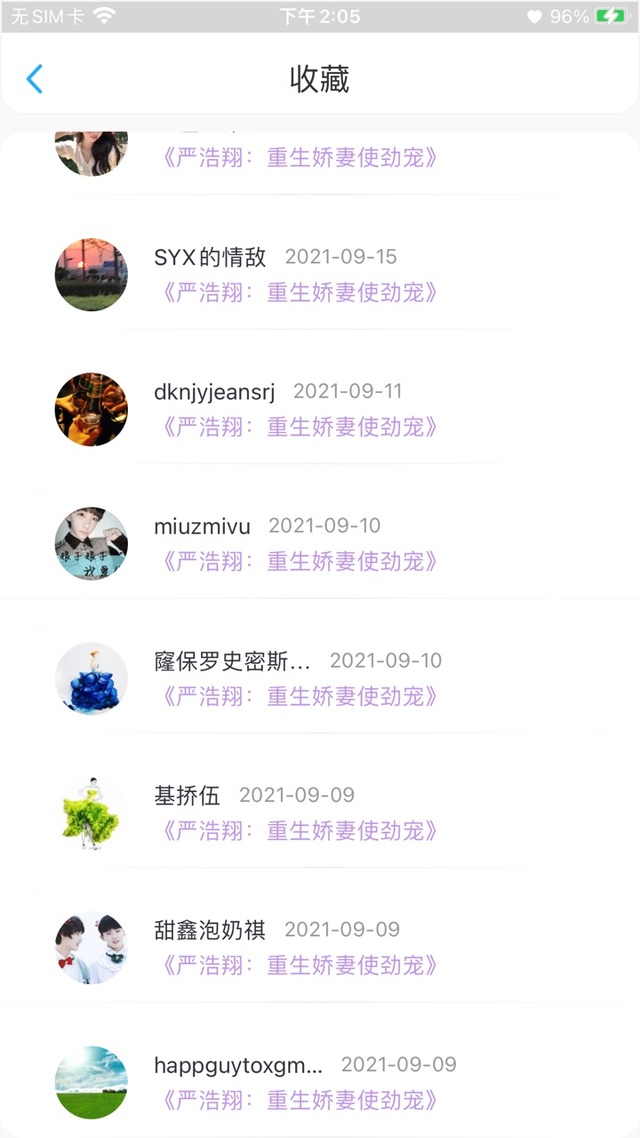Open the row from SYX的情敌
Viewport: 640px width, 1138px height.
coord(320,274)
